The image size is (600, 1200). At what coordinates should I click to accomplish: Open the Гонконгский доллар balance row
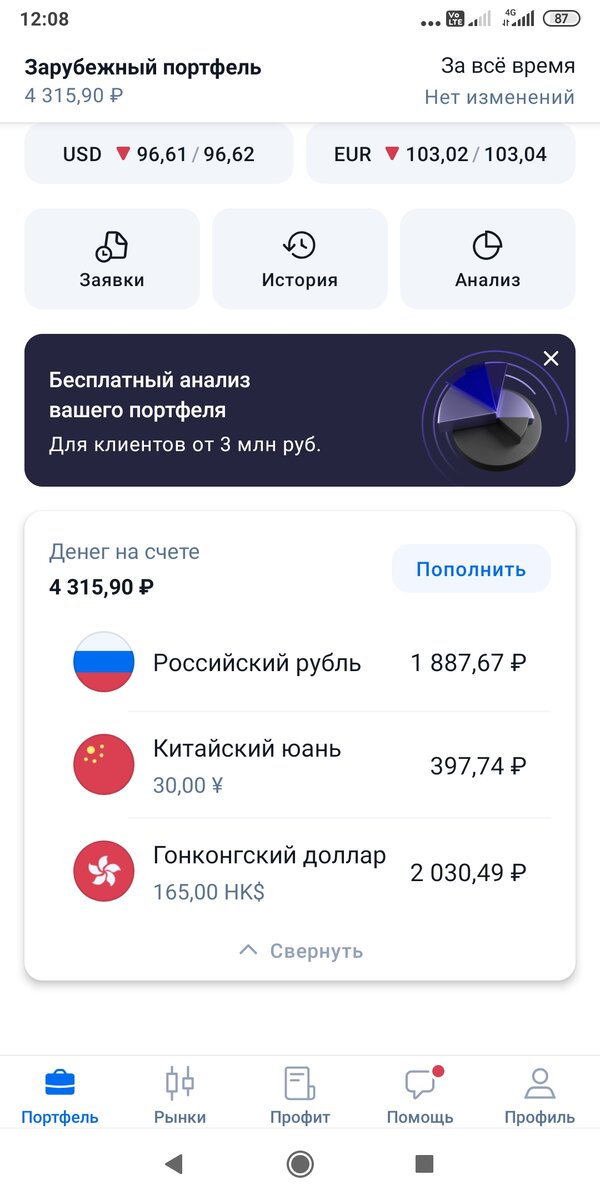coord(300,871)
